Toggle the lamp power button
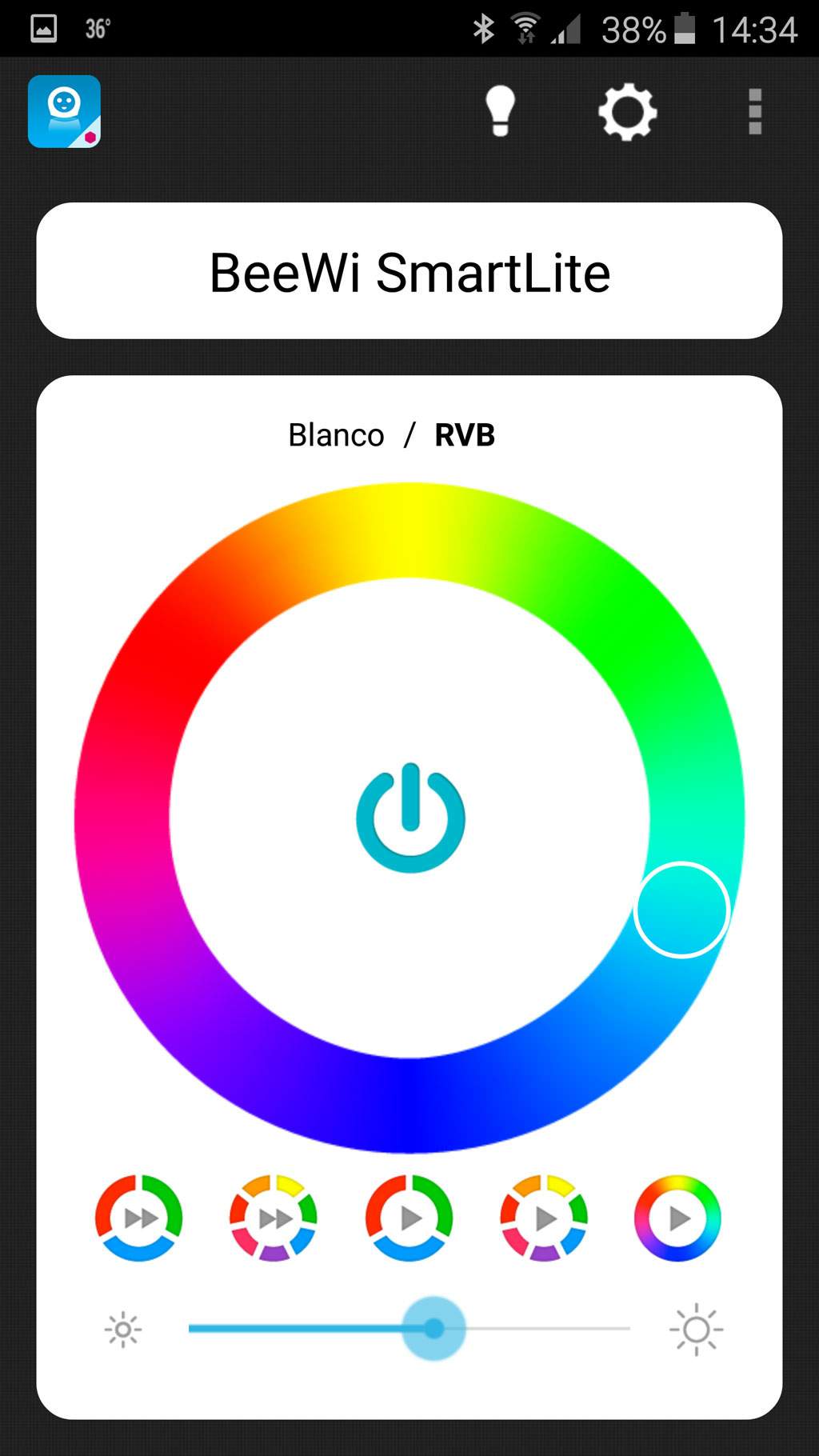Screen dimensions: 819x1456 (x=410, y=818)
